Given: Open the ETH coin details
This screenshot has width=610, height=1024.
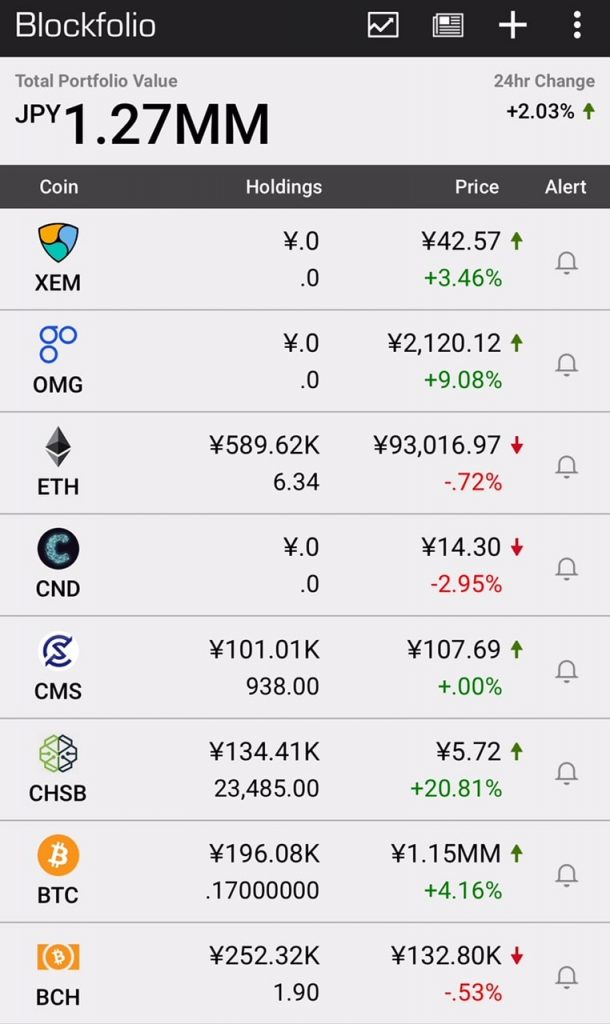Looking at the screenshot, I should 305,463.
